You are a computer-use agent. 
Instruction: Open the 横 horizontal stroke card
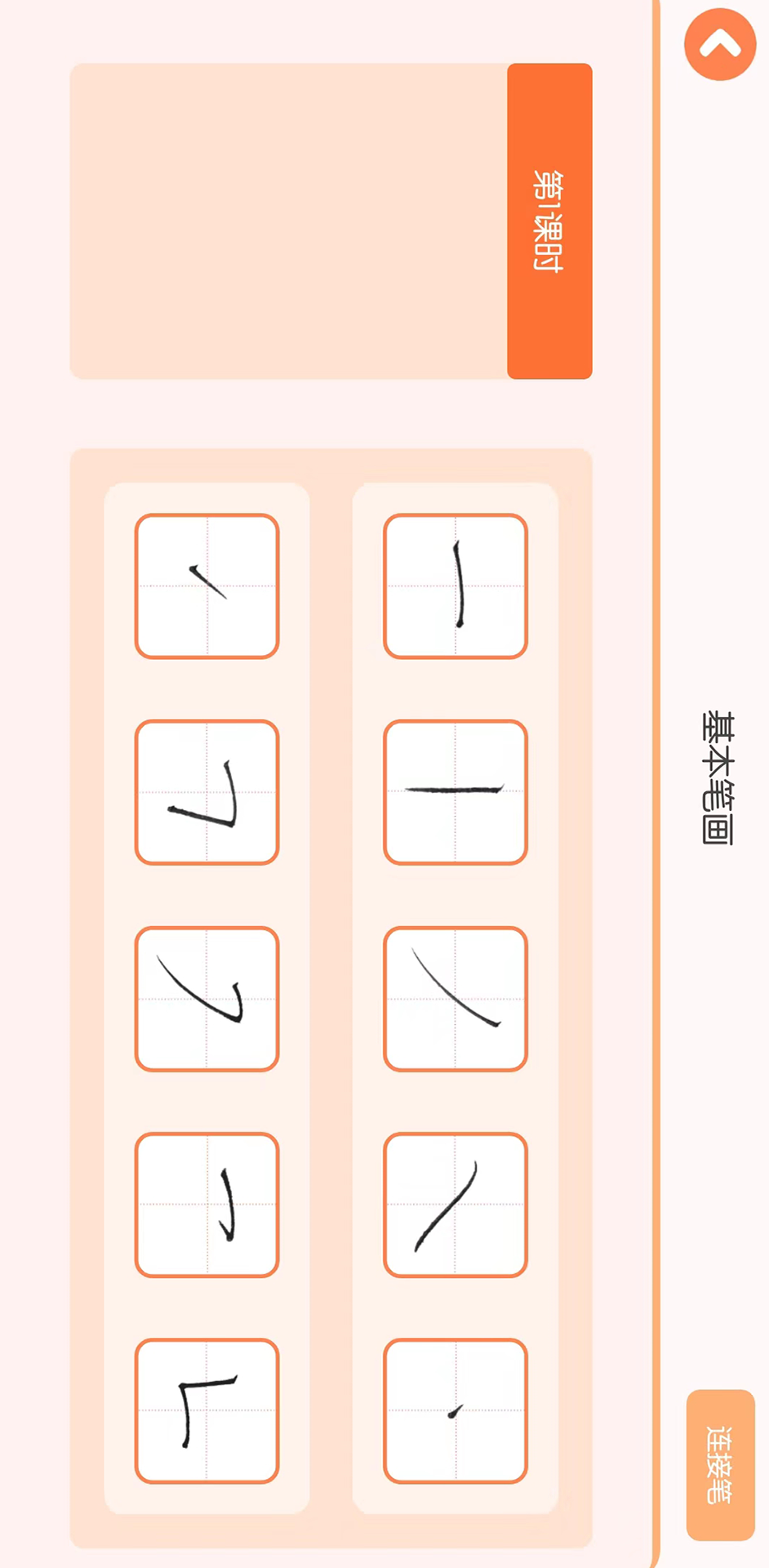456,586
